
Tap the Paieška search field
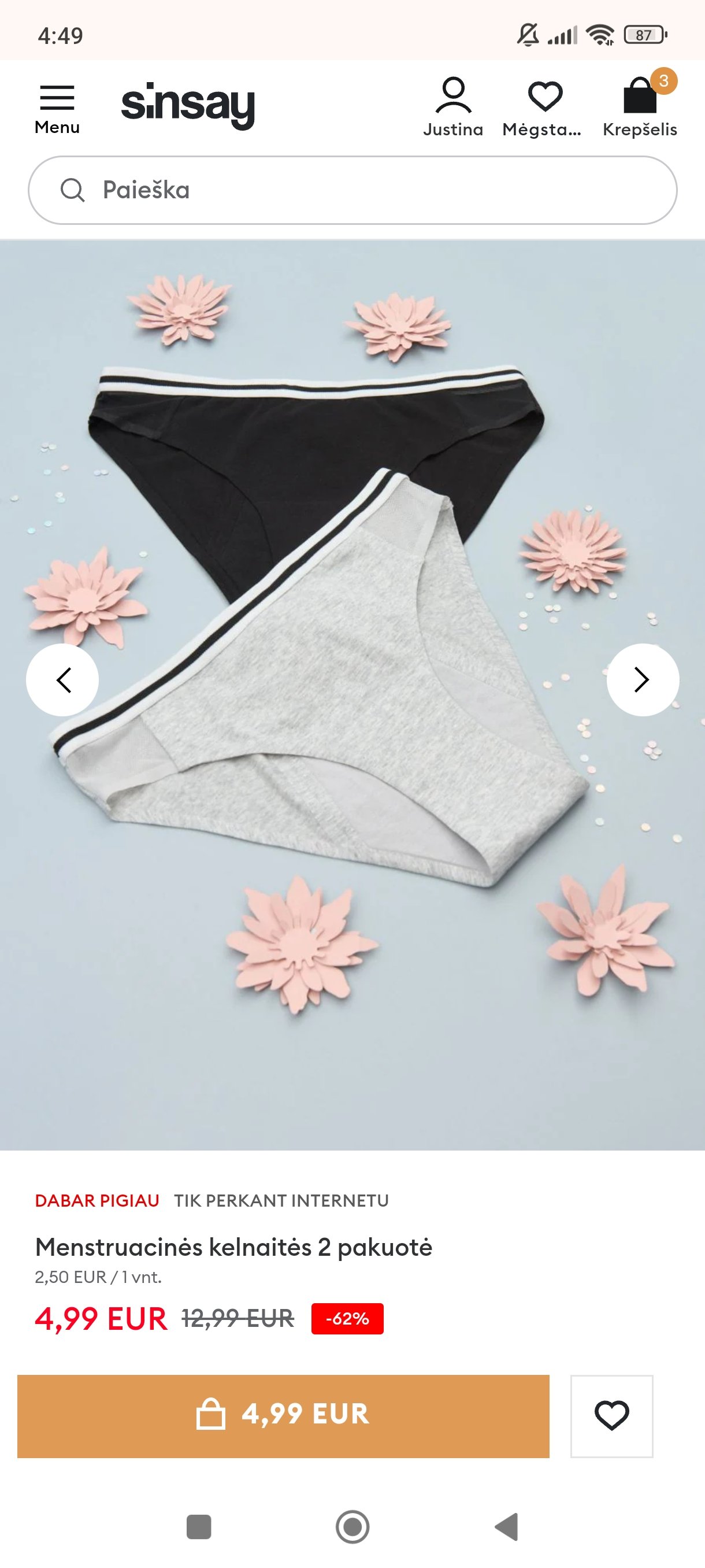(353, 191)
